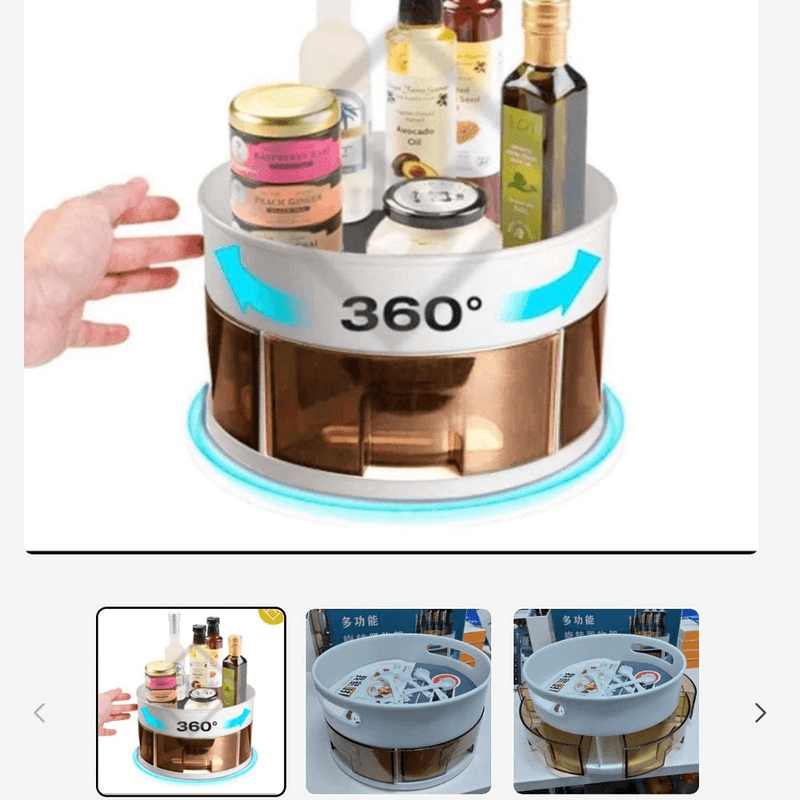The height and width of the screenshot is (800, 800).
Task: Select the first thumbnail with the 360° organizer
Action: [191, 701]
